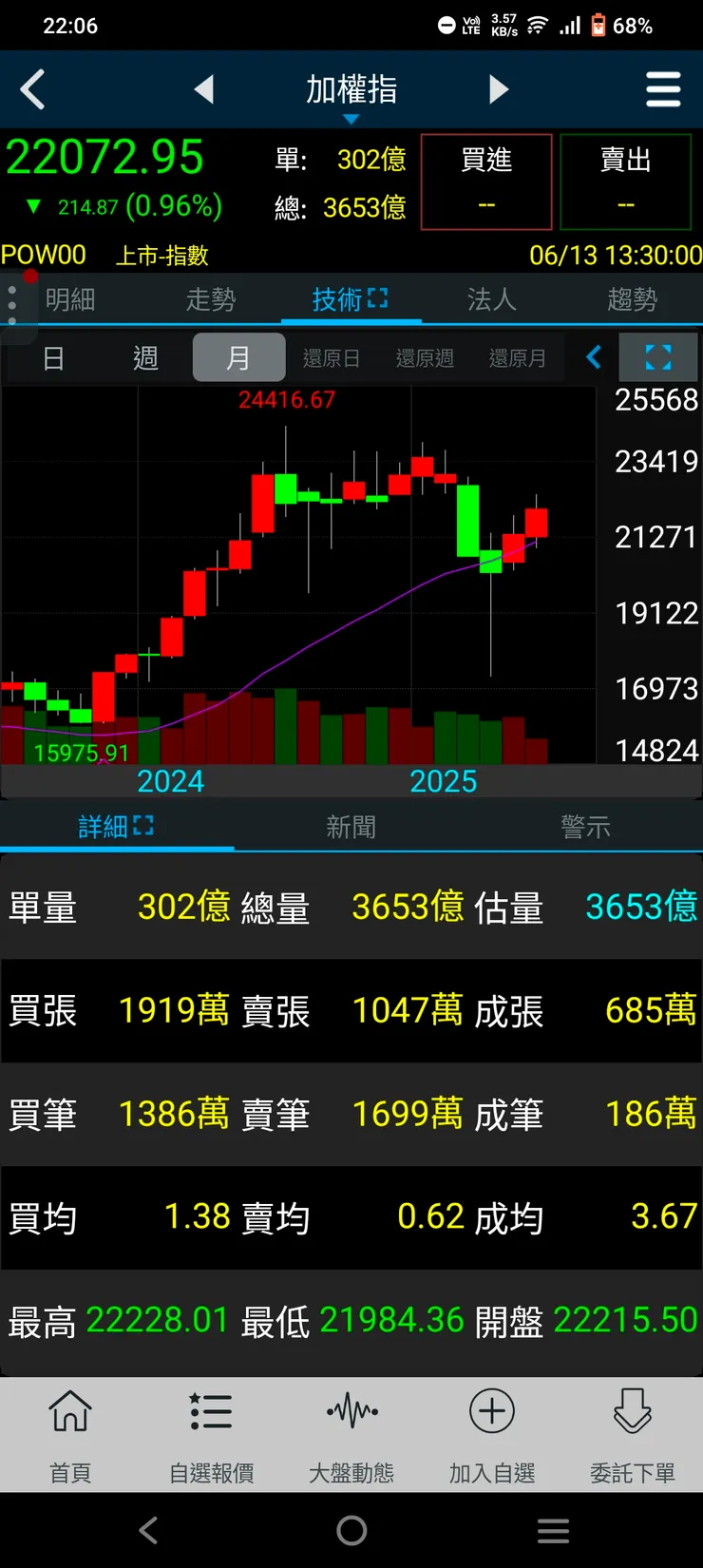Expand the chart to fullscreen

click(657, 357)
